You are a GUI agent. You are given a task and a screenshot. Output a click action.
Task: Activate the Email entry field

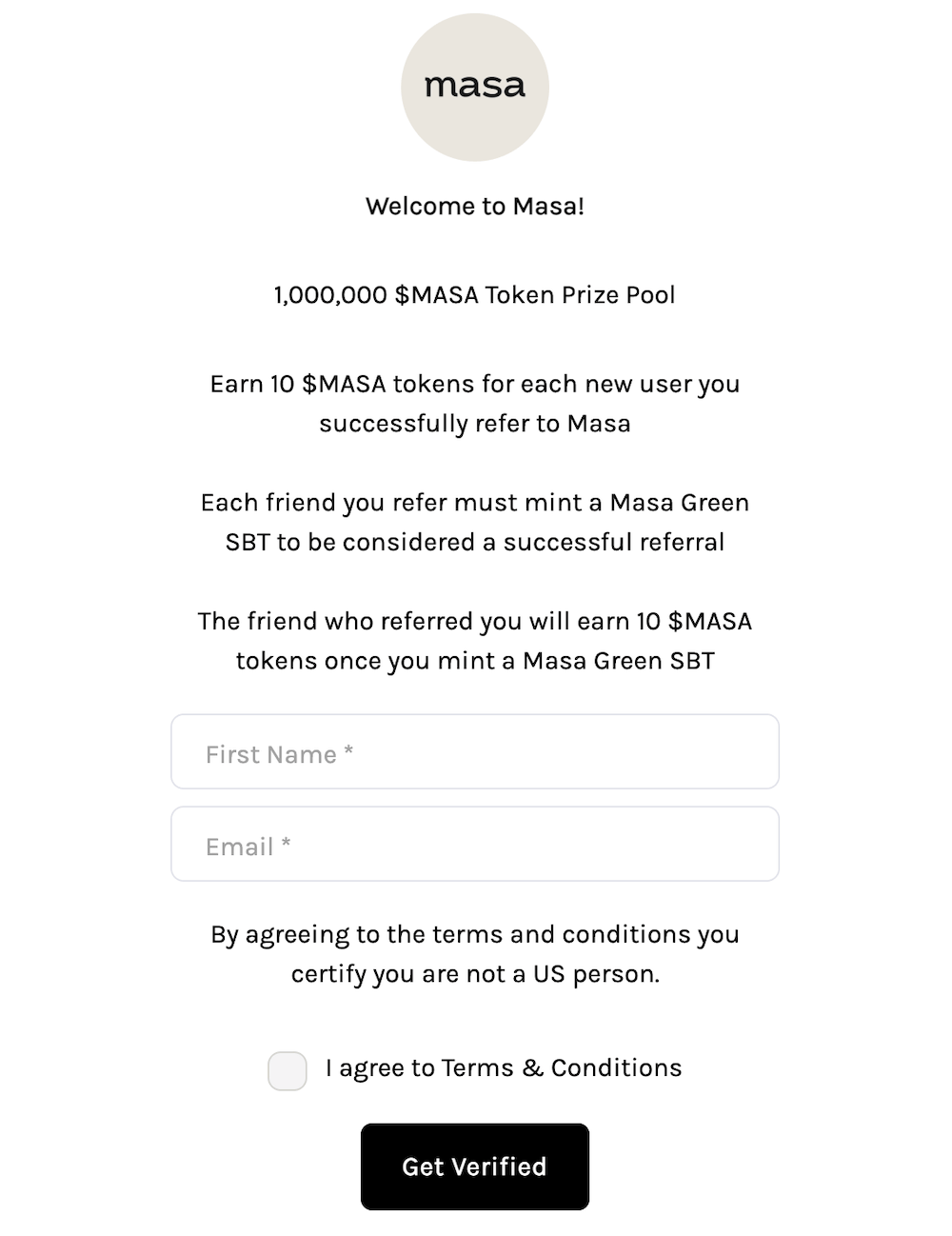pyautogui.click(x=475, y=844)
